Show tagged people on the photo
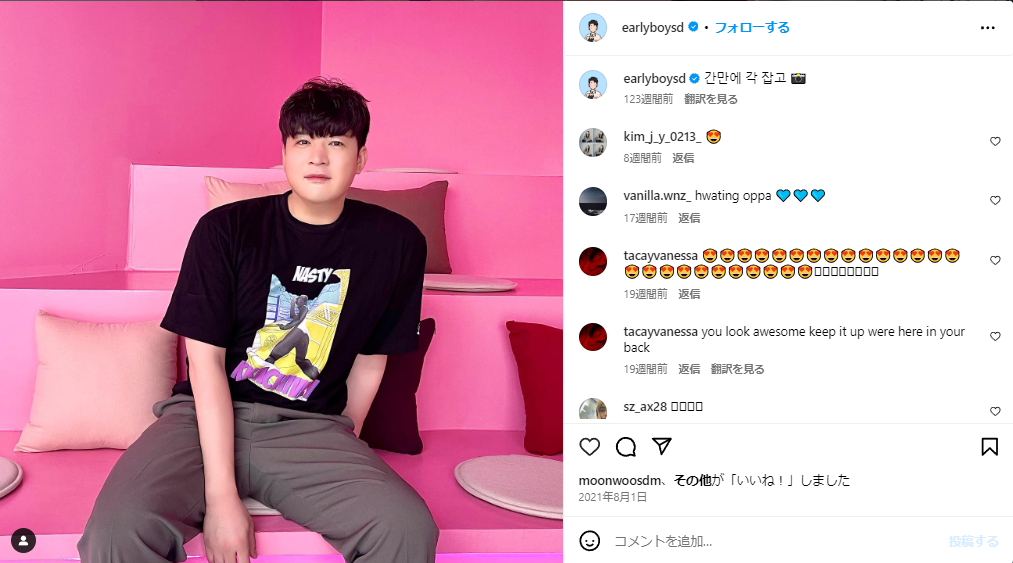This screenshot has height=563, width=1013. (23, 541)
